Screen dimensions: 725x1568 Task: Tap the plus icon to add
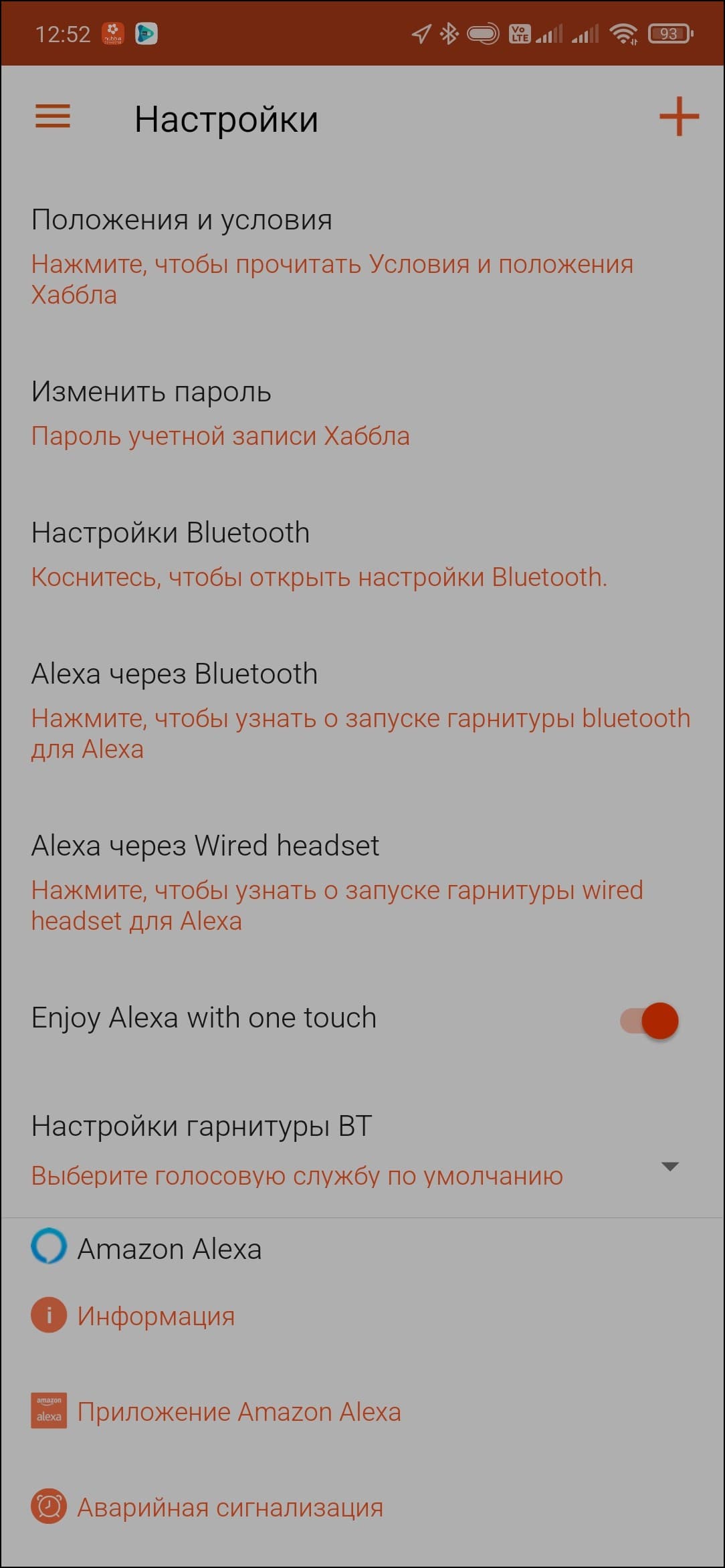pos(679,116)
